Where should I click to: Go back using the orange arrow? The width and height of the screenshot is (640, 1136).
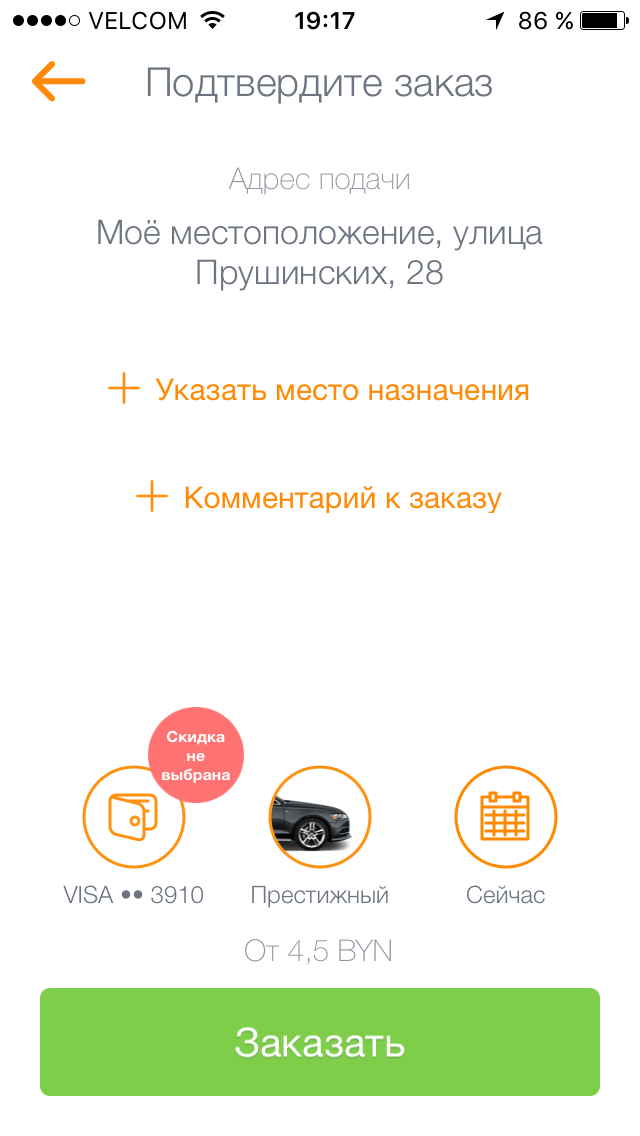(57, 82)
